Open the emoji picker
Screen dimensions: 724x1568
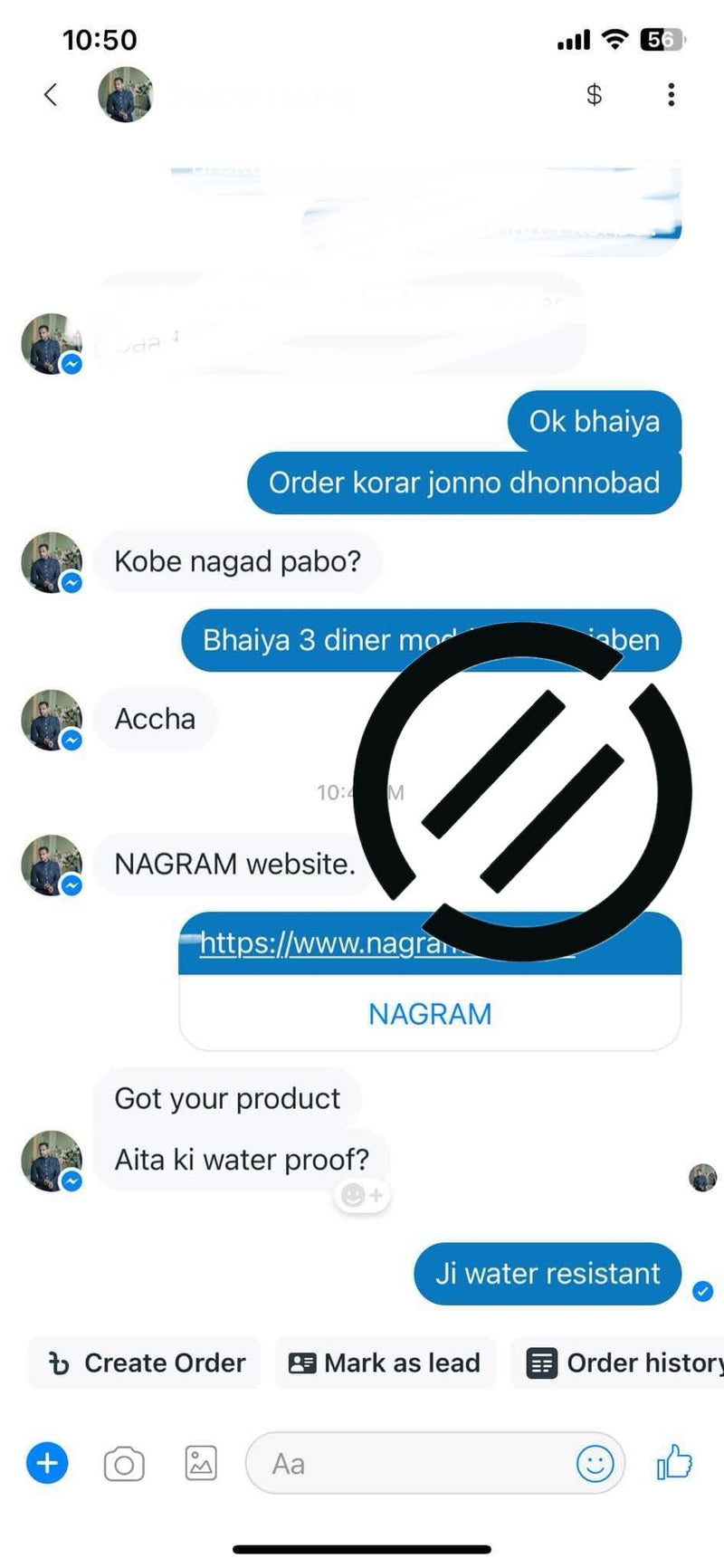[595, 1463]
